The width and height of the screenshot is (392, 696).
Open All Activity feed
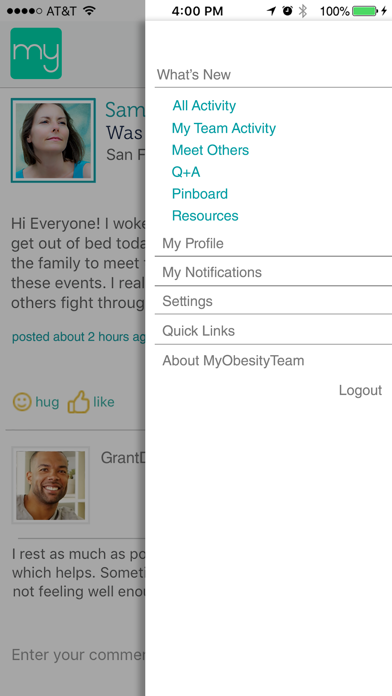pos(204,106)
